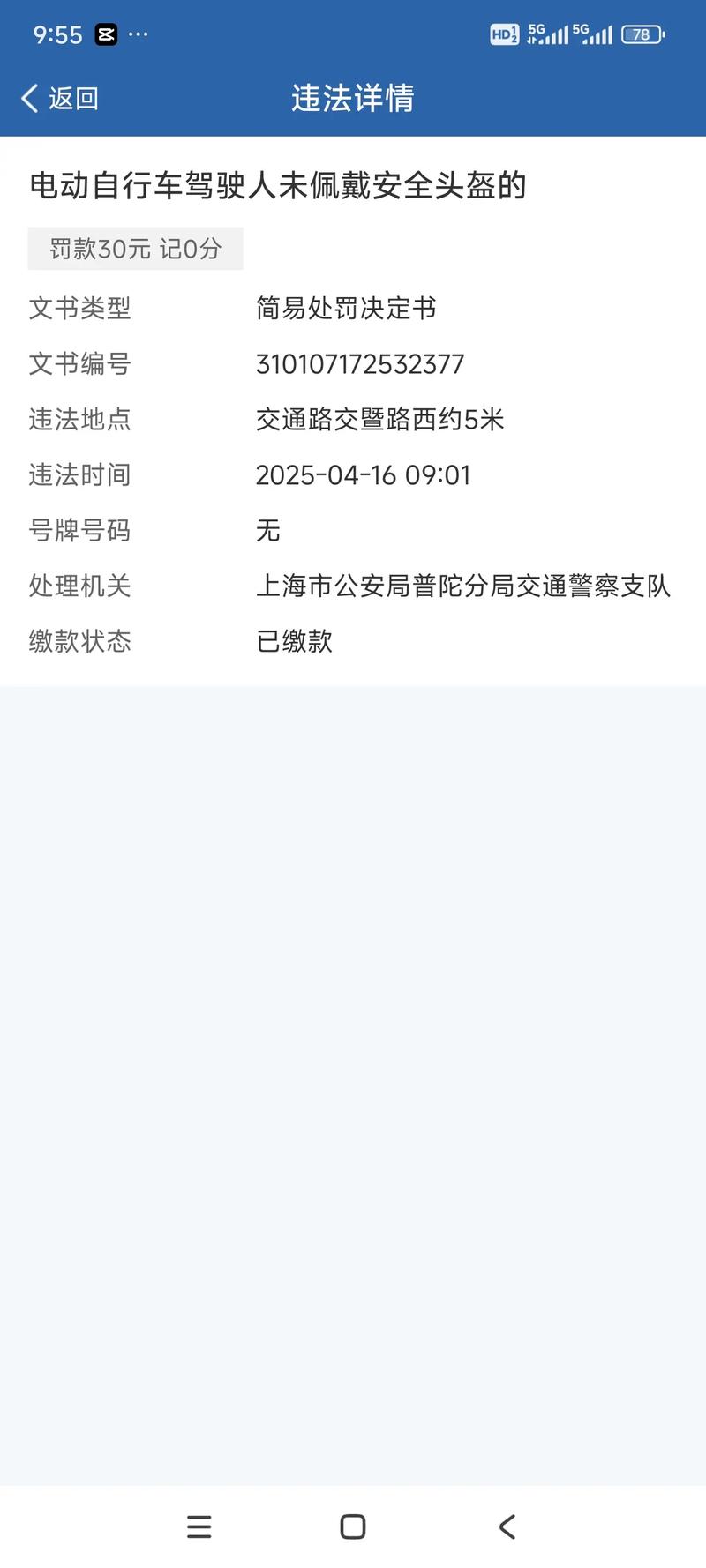The width and height of the screenshot is (706, 1568).
Task: Tap the page title 违法详情
Action: click(352, 99)
